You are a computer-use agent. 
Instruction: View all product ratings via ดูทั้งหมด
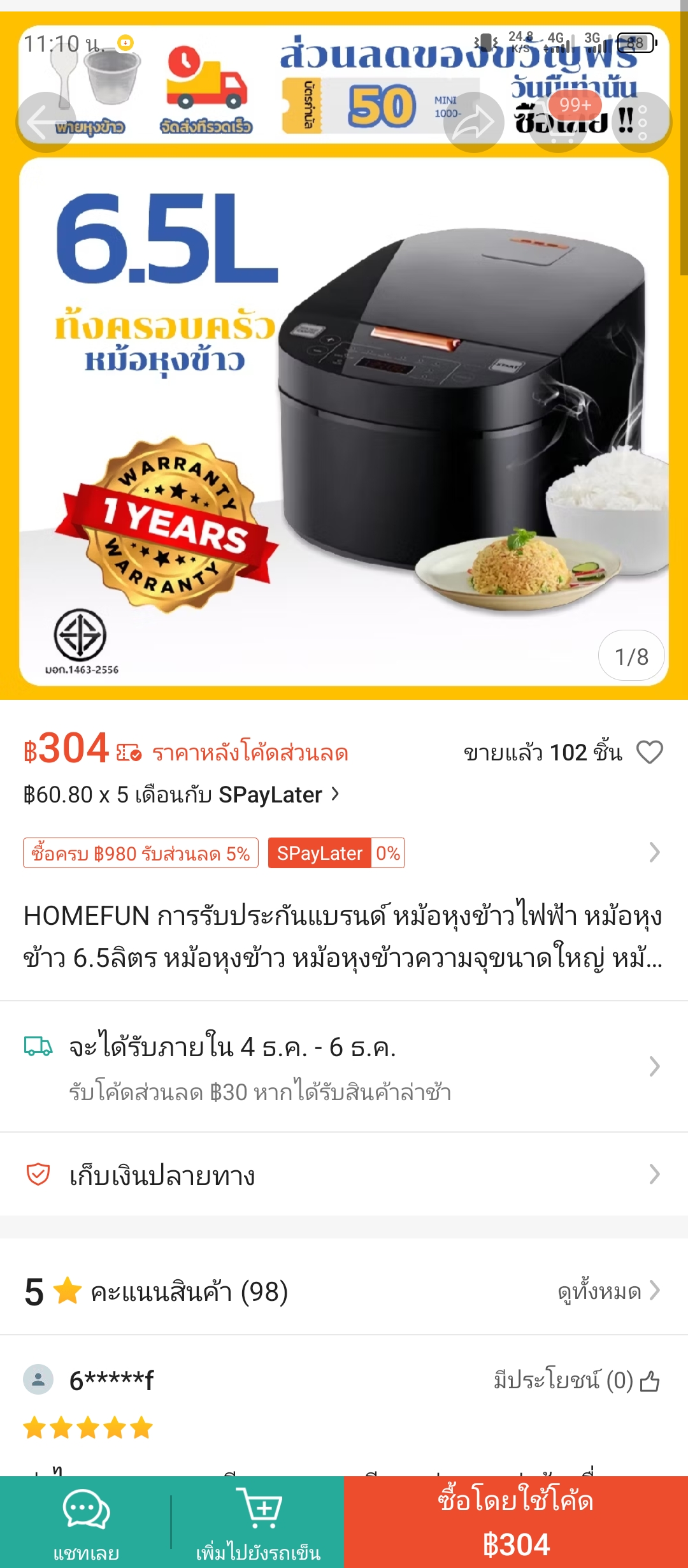tap(608, 1291)
